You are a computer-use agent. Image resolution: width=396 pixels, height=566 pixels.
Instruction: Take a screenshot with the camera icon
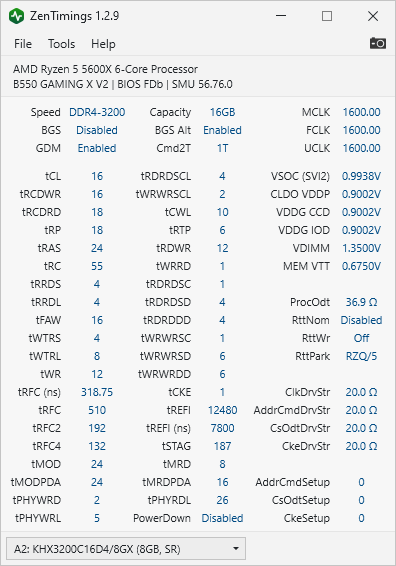tap(378, 43)
